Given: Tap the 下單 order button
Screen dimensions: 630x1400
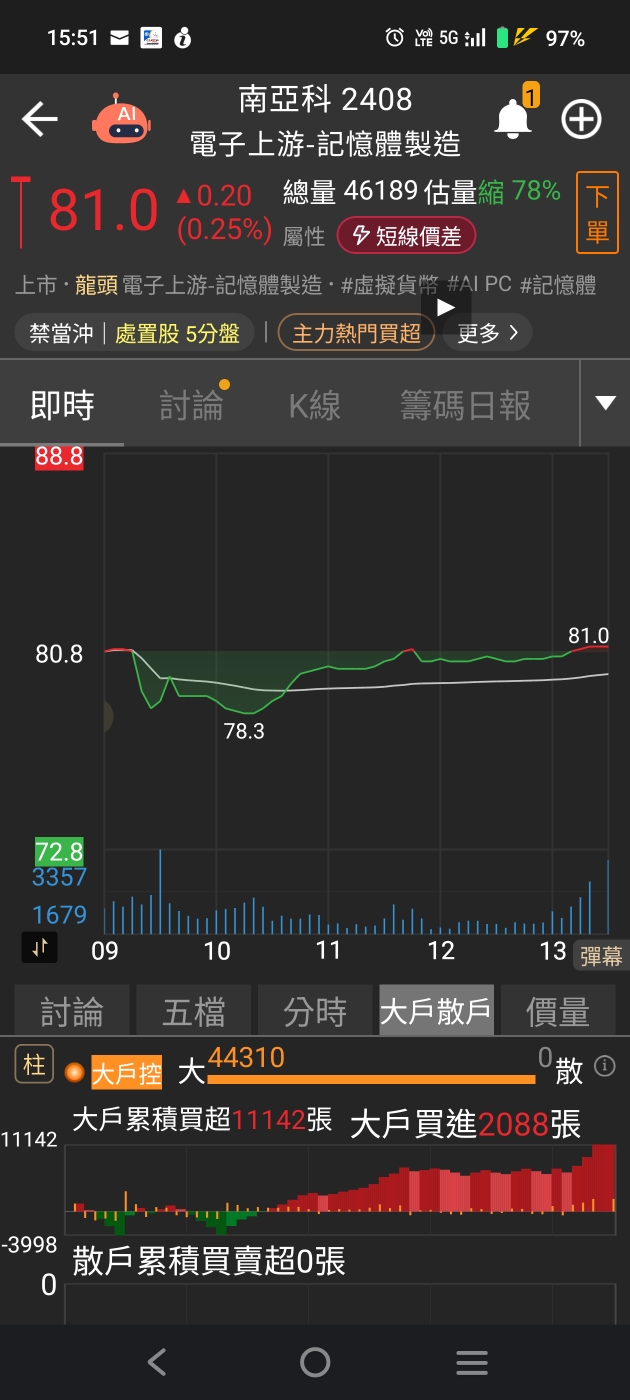Looking at the screenshot, I should (597, 213).
